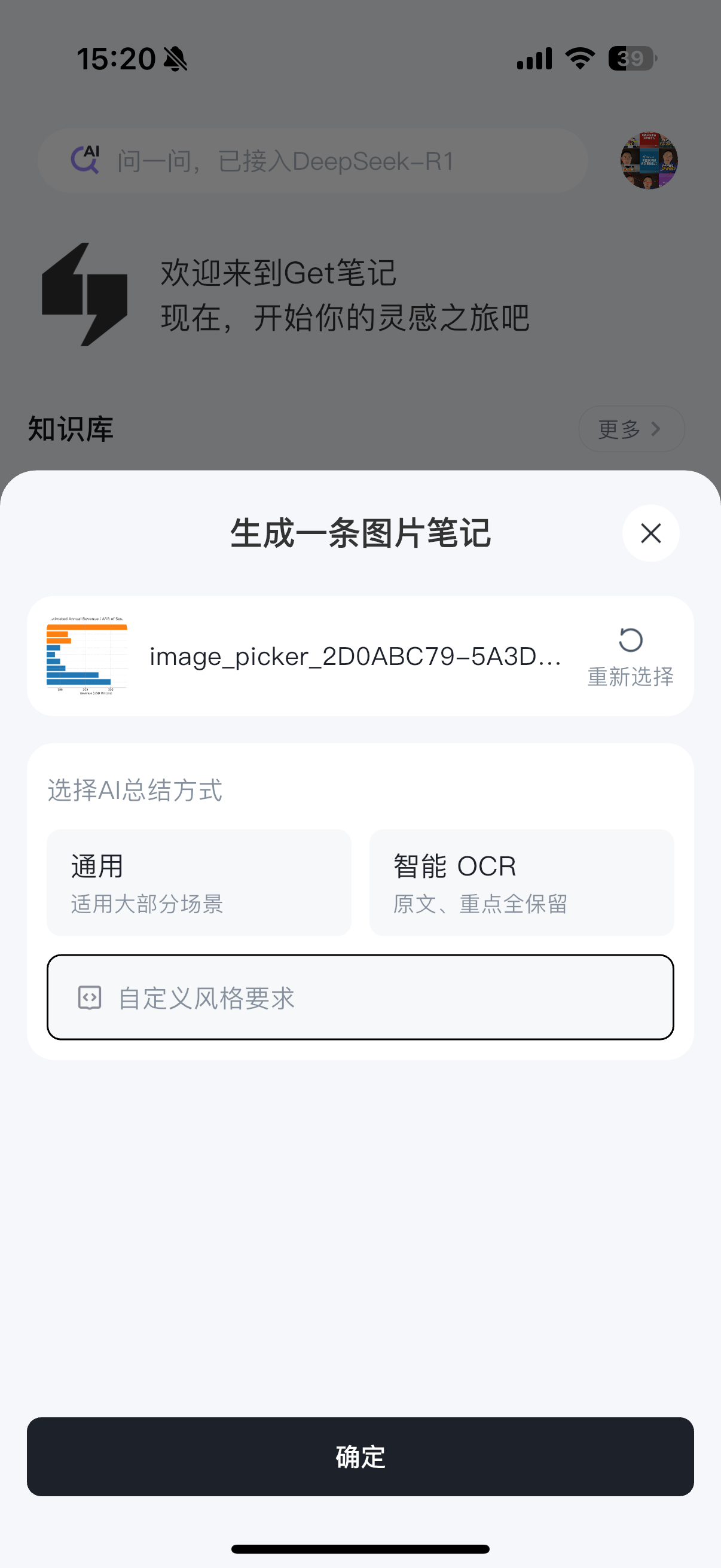Image resolution: width=721 pixels, height=1568 pixels.
Task: Choose the 智能 OCR summary option
Action: 521,882
